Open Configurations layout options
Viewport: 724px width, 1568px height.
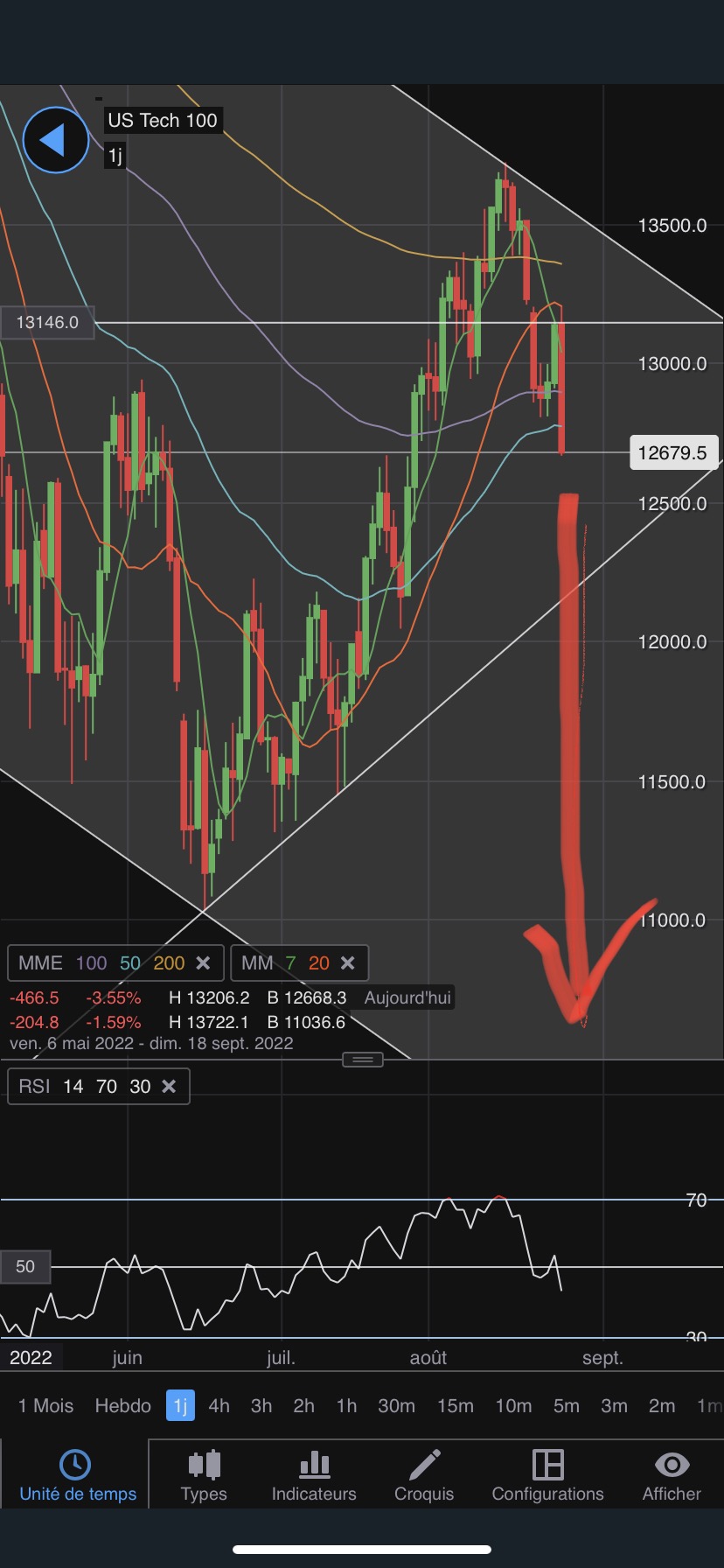click(x=547, y=1475)
